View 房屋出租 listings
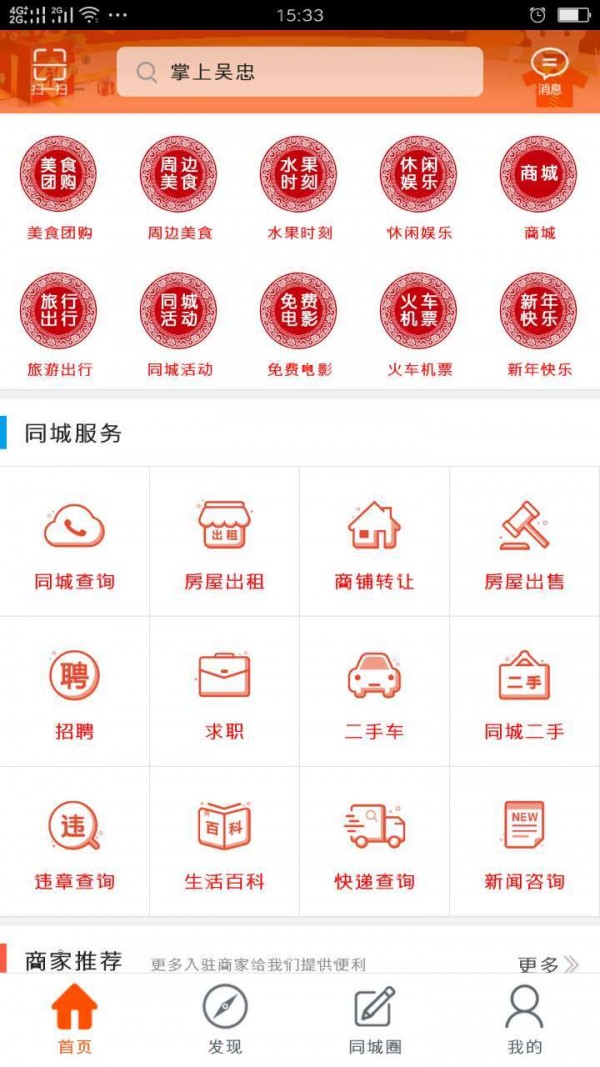This screenshot has width=600, height=1067. tap(224, 543)
